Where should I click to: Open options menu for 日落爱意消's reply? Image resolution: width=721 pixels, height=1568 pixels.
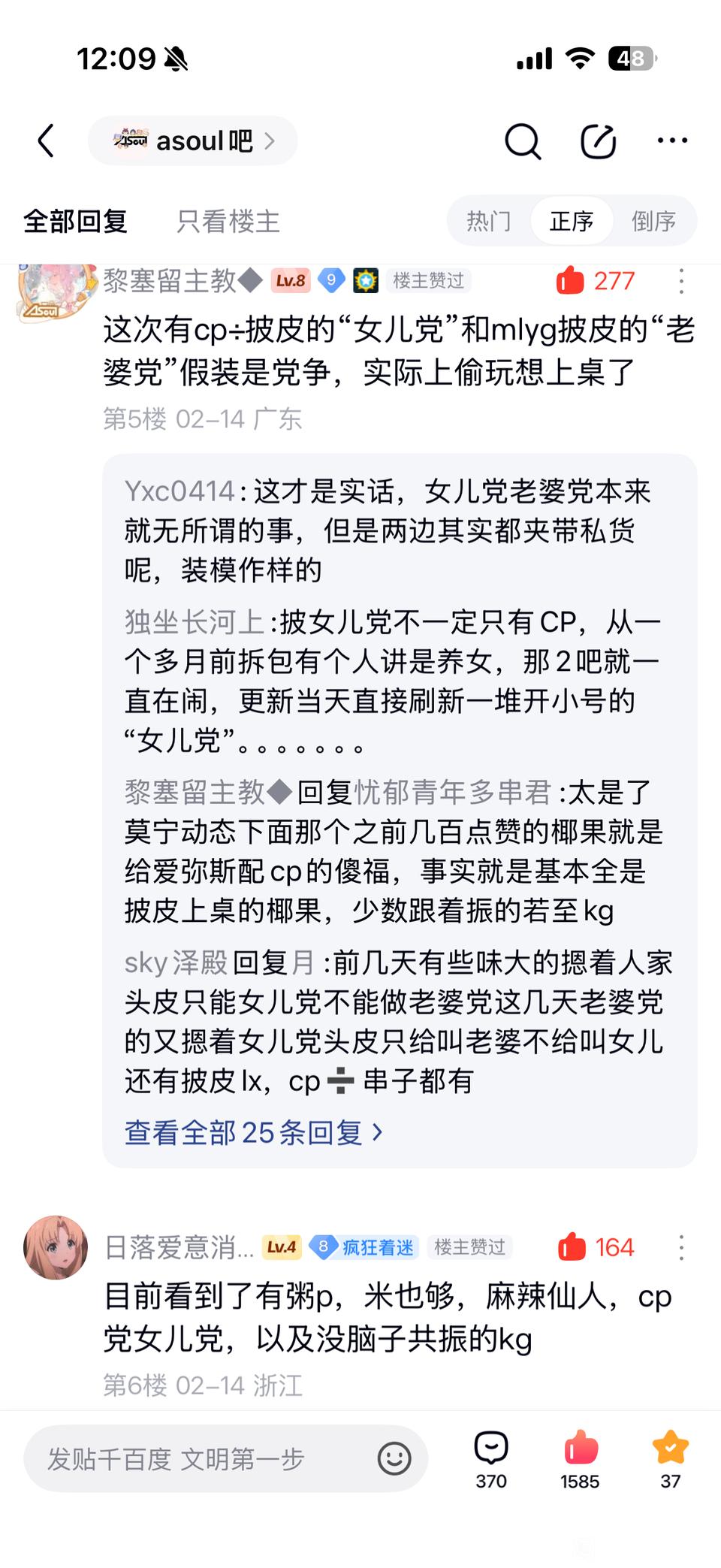[681, 1247]
